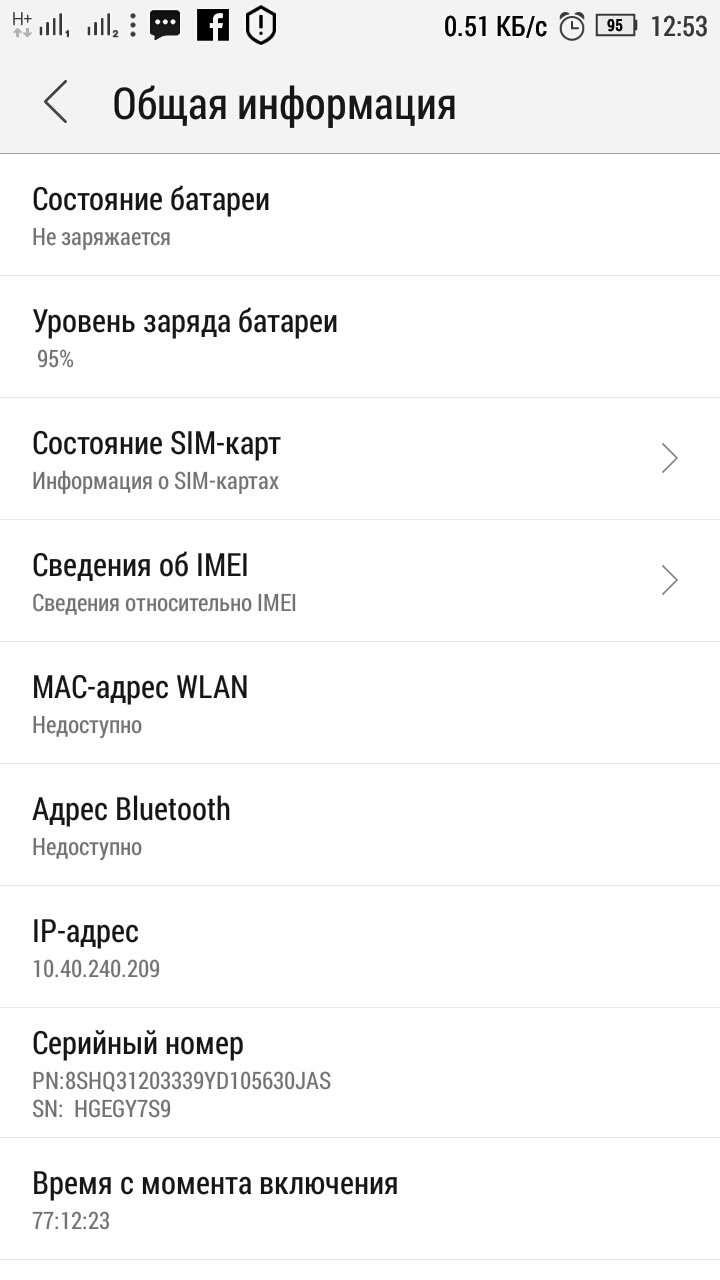Go back from Общая информация screen
Image resolution: width=720 pixels, height=1280 pixels.
pyautogui.click(x=56, y=104)
